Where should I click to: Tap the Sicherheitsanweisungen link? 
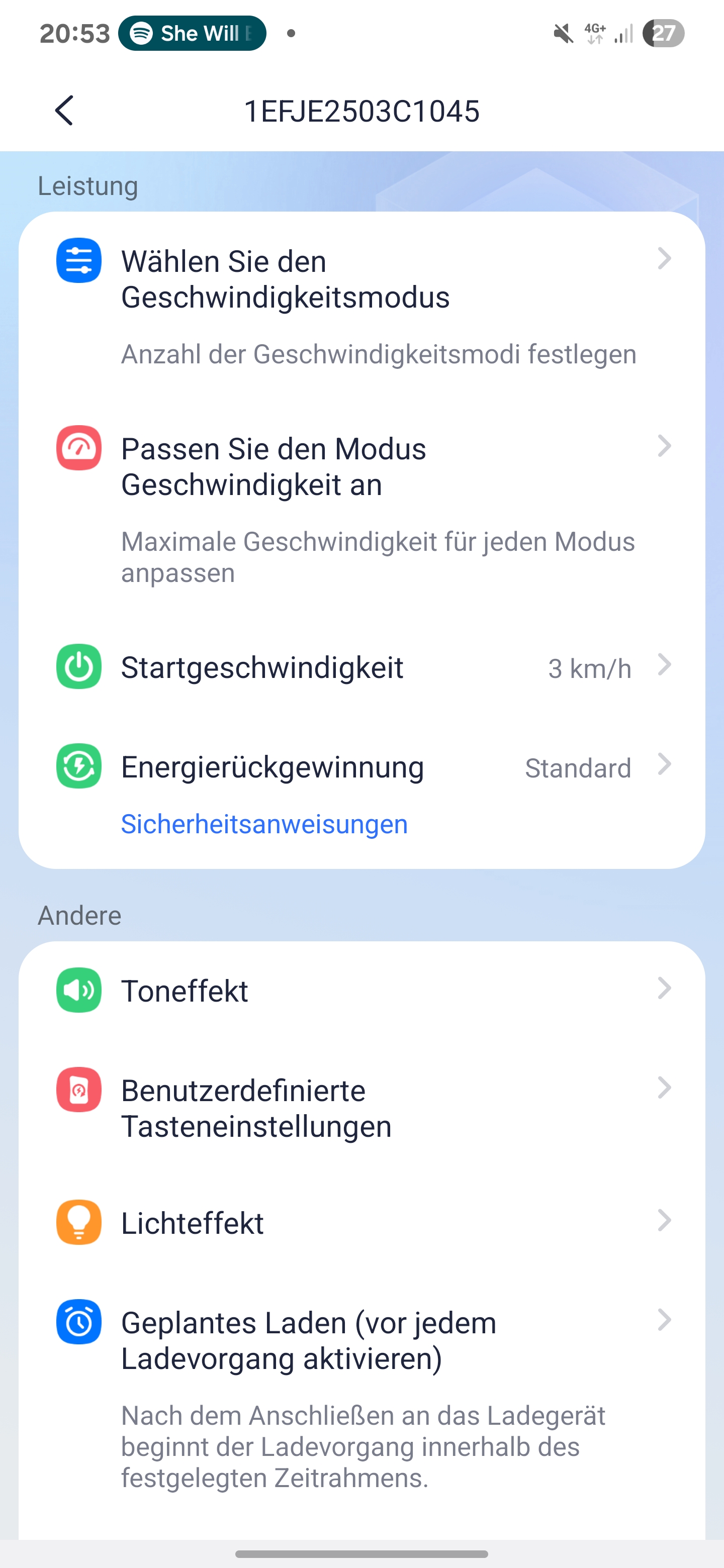pos(264,824)
